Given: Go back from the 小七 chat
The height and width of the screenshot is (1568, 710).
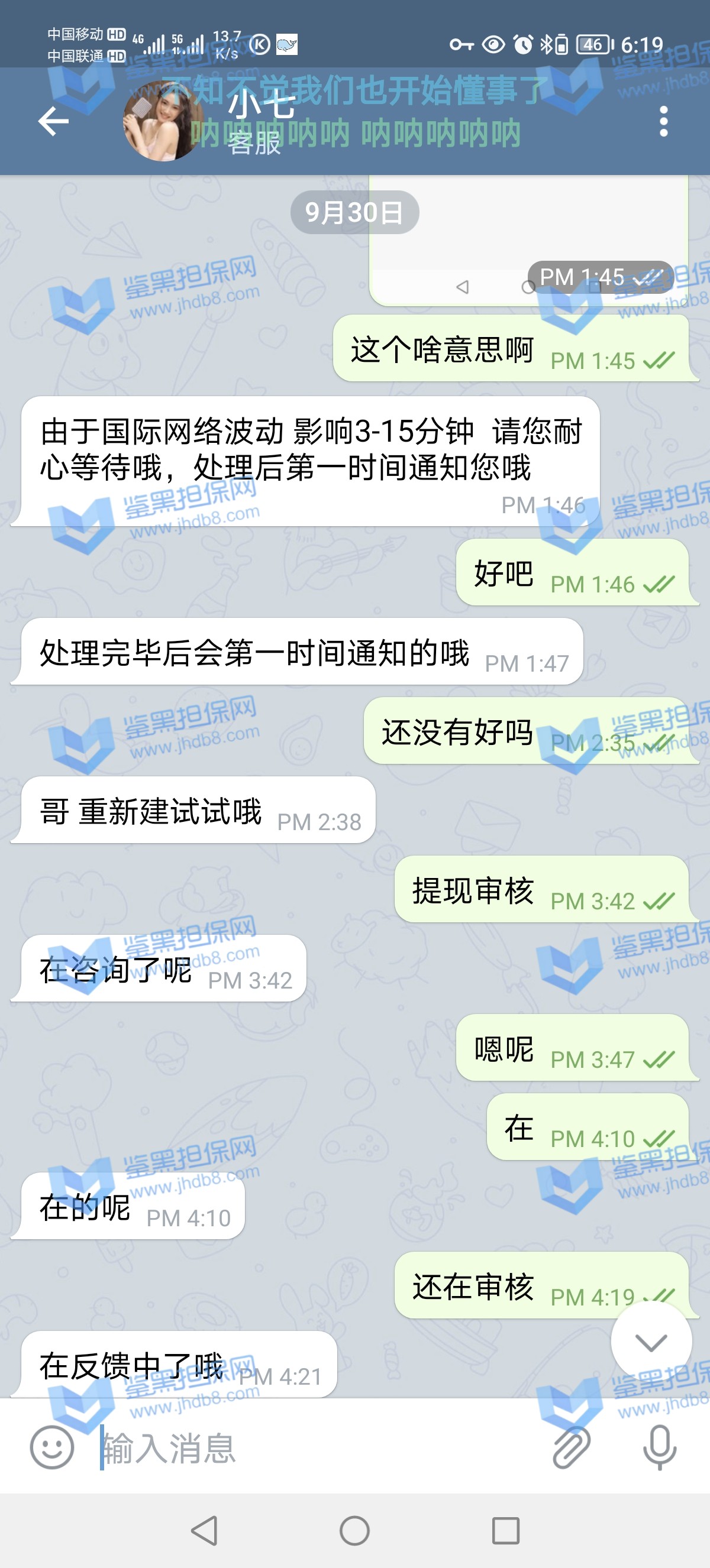Looking at the screenshot, I should tap(54, 121).
